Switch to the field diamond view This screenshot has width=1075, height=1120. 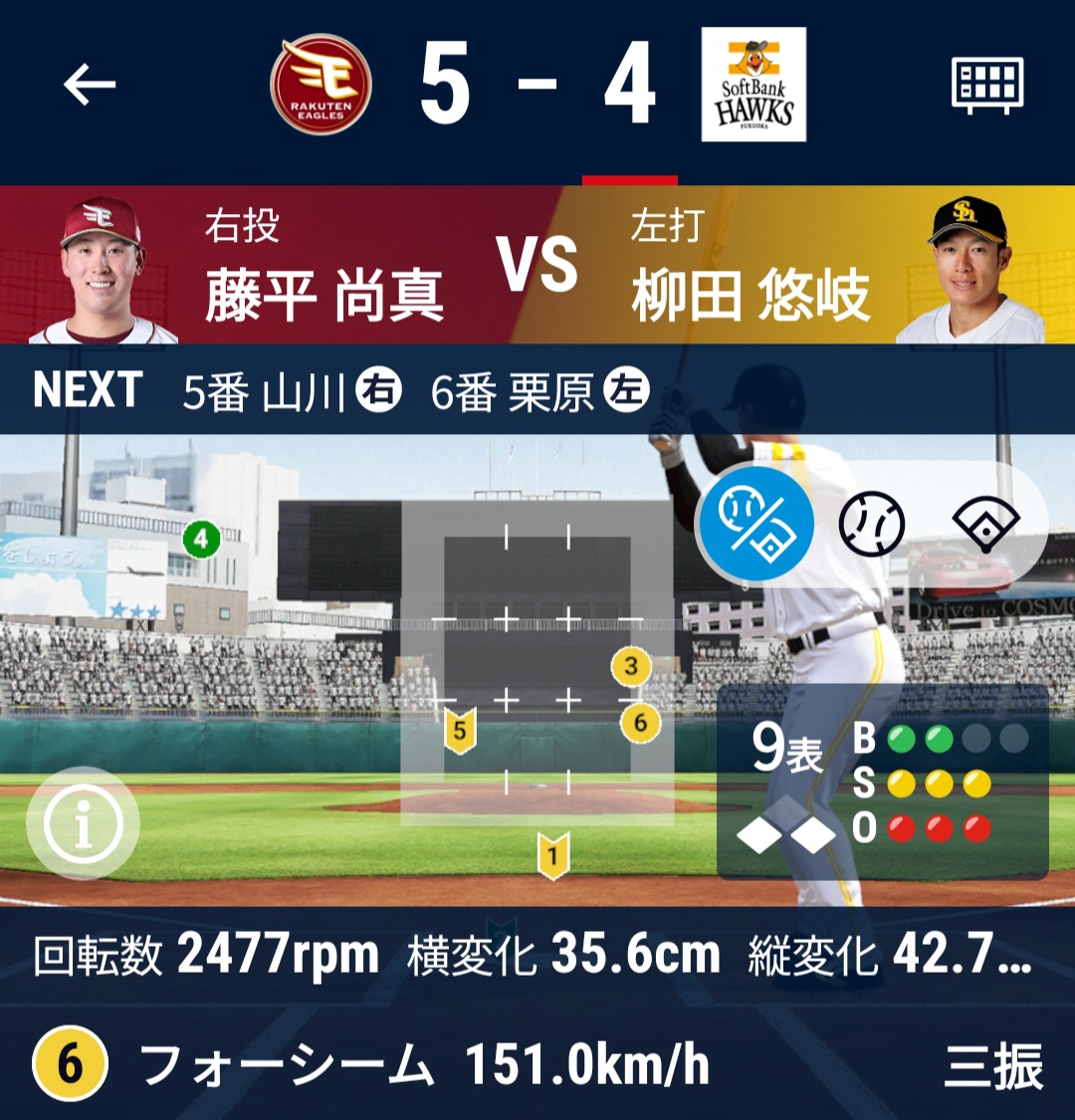point(985,524)
